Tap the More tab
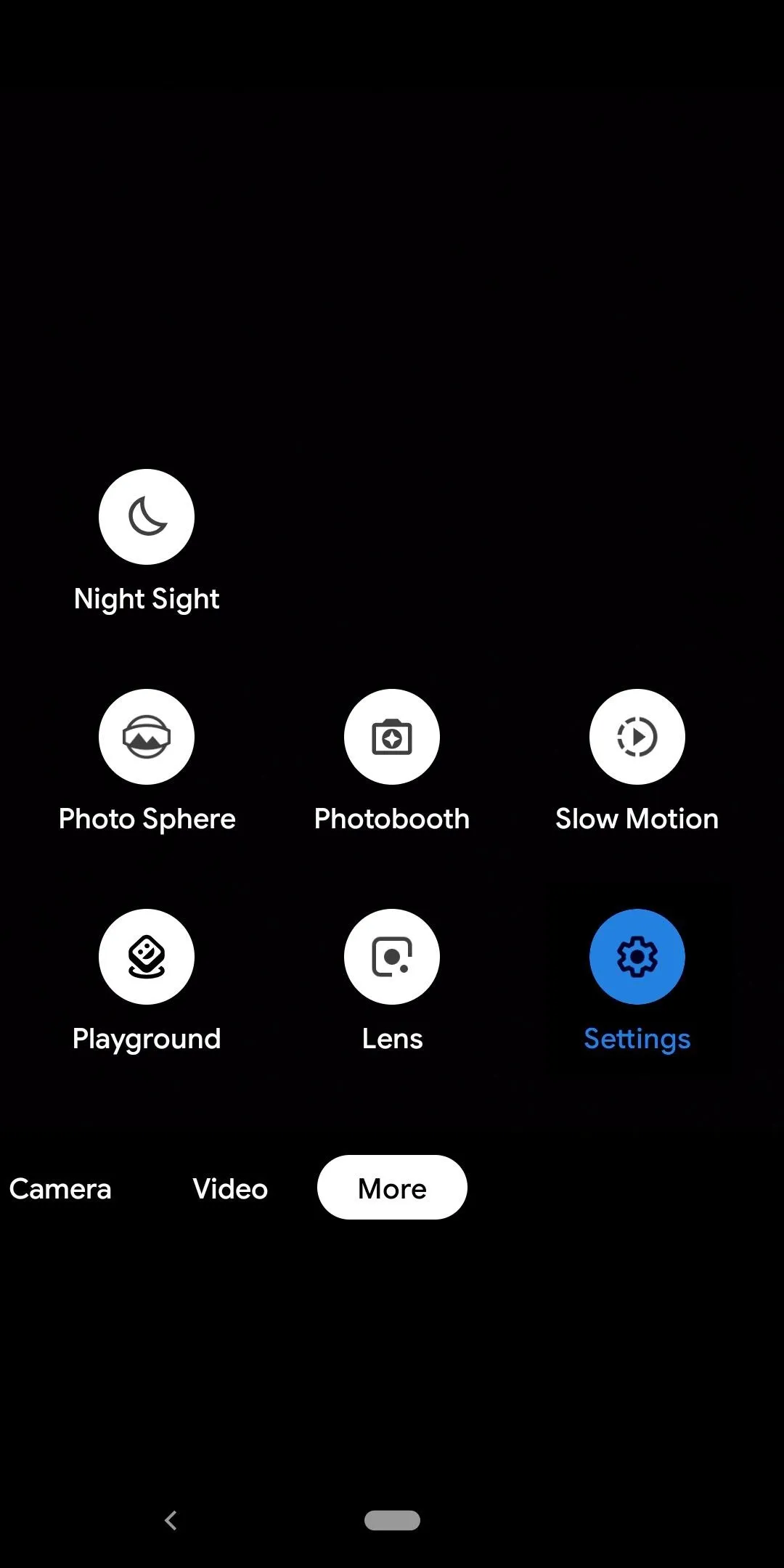The height and width of the screenshot is (1568, 784). [392, 1188]
